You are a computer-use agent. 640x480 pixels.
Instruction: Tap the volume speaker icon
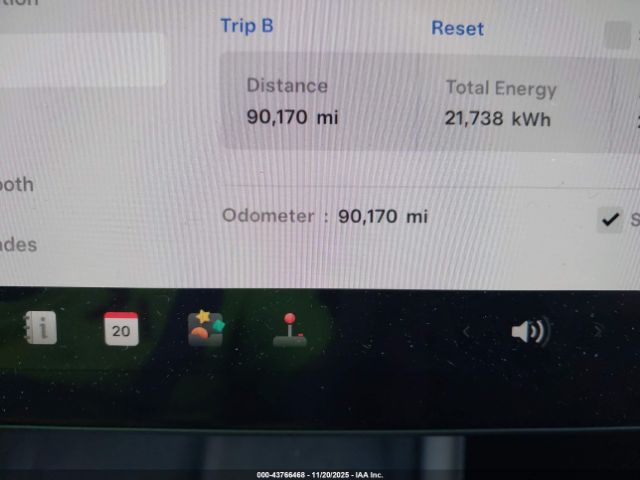pyautogui.click(x=529, y=331)
